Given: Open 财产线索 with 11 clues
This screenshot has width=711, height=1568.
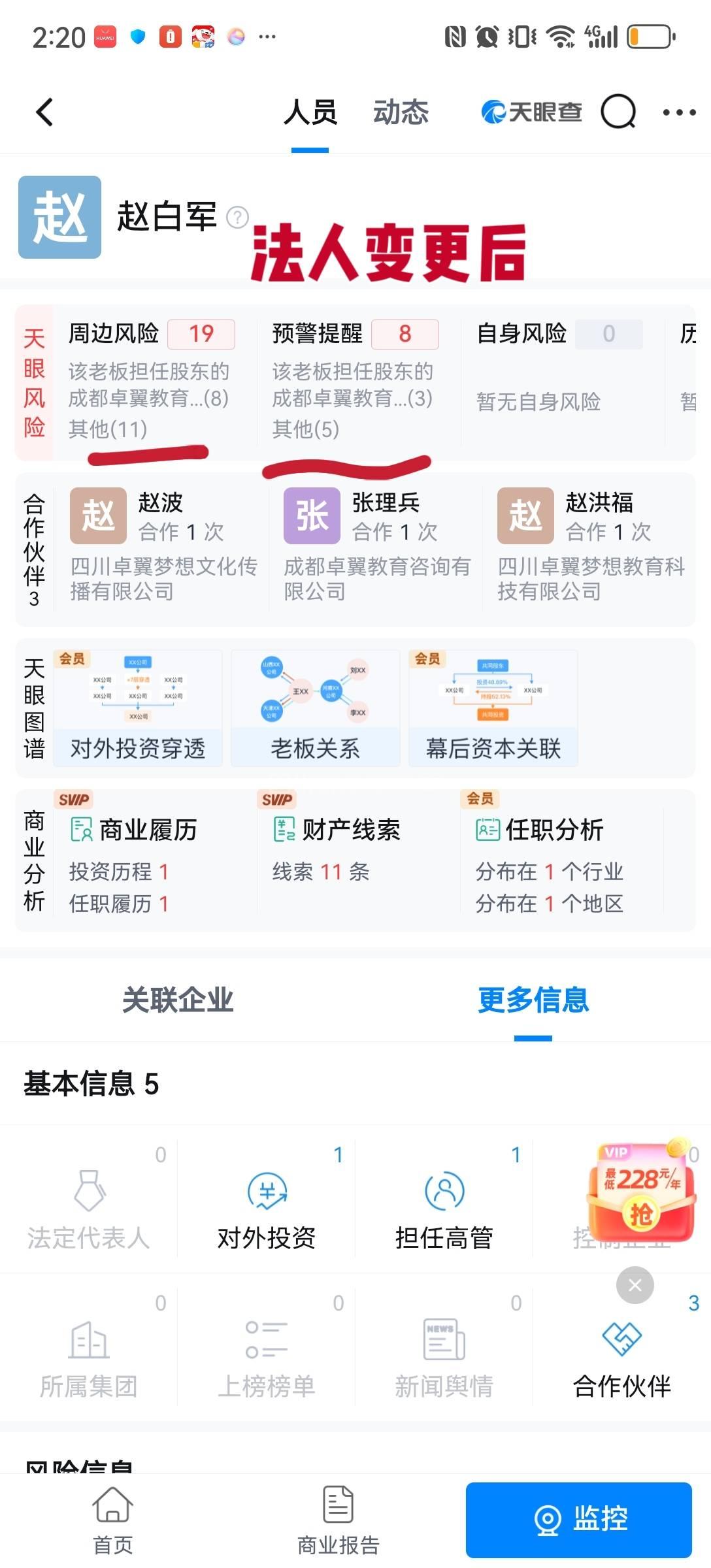Looking at the screenshot, I should (351, 830).
